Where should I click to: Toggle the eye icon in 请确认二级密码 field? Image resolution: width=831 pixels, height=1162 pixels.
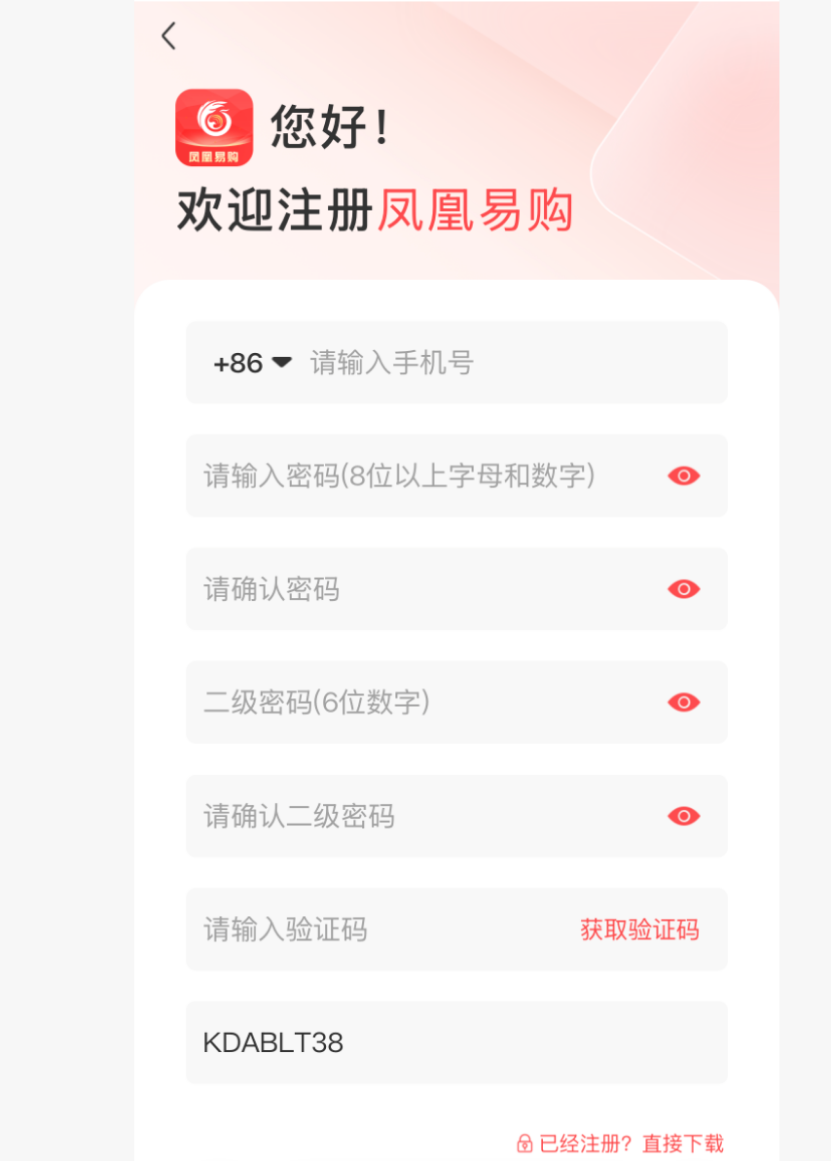pyautogui.click(x=684, y=816)
